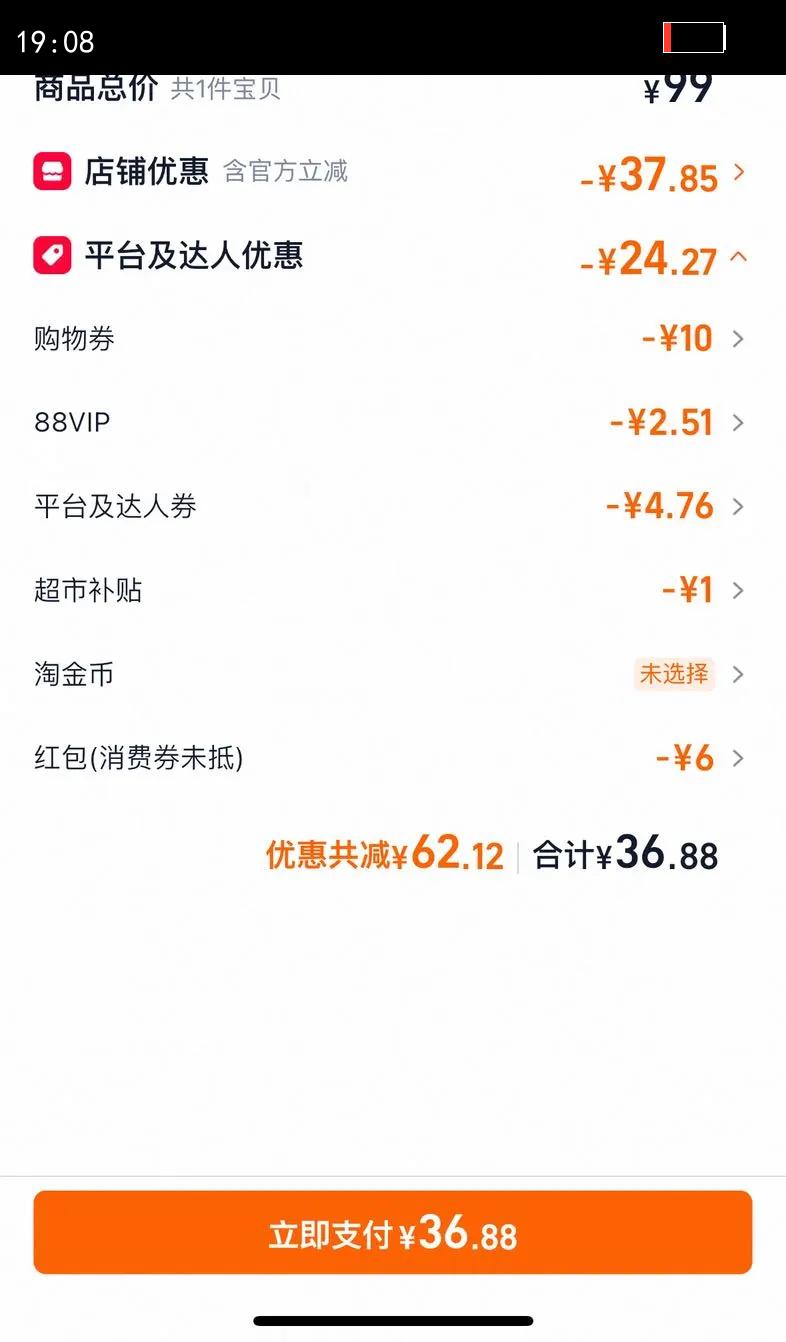This screenshot has height=1342, width=786.
Task: Collapse the 平台及达人优惠 section
Action: pos(738,257)
